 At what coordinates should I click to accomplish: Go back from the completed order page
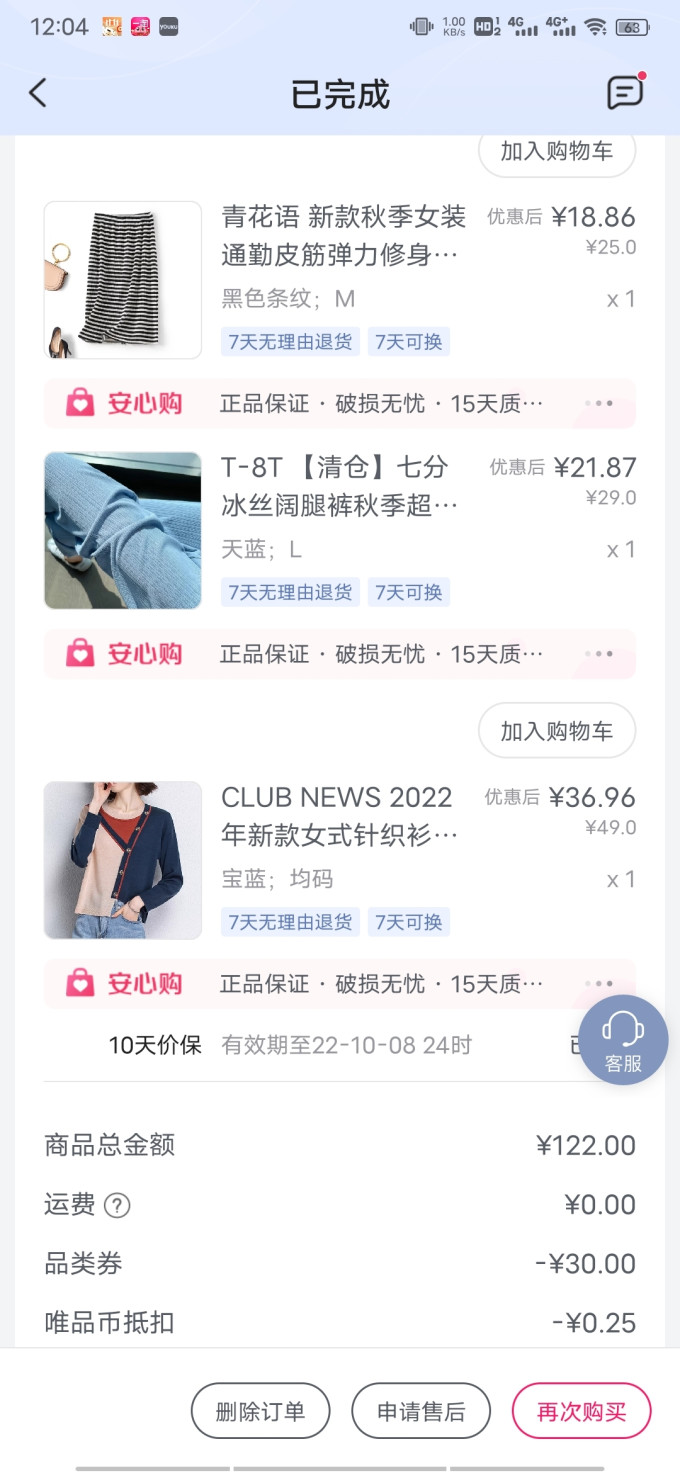pyautogui.click(x=38, y=94)
